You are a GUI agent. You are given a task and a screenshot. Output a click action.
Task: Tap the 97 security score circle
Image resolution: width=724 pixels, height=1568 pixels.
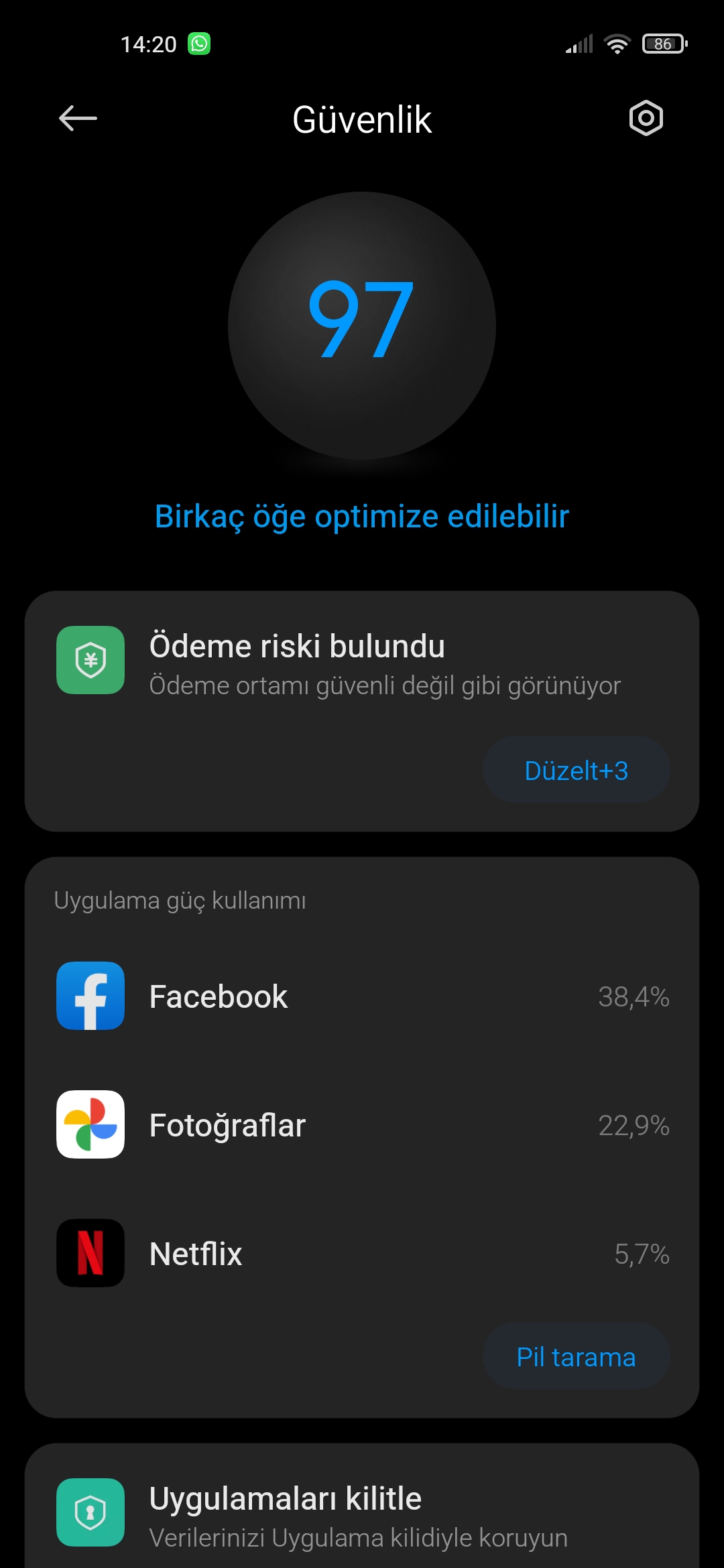click(x=362, y=326)
